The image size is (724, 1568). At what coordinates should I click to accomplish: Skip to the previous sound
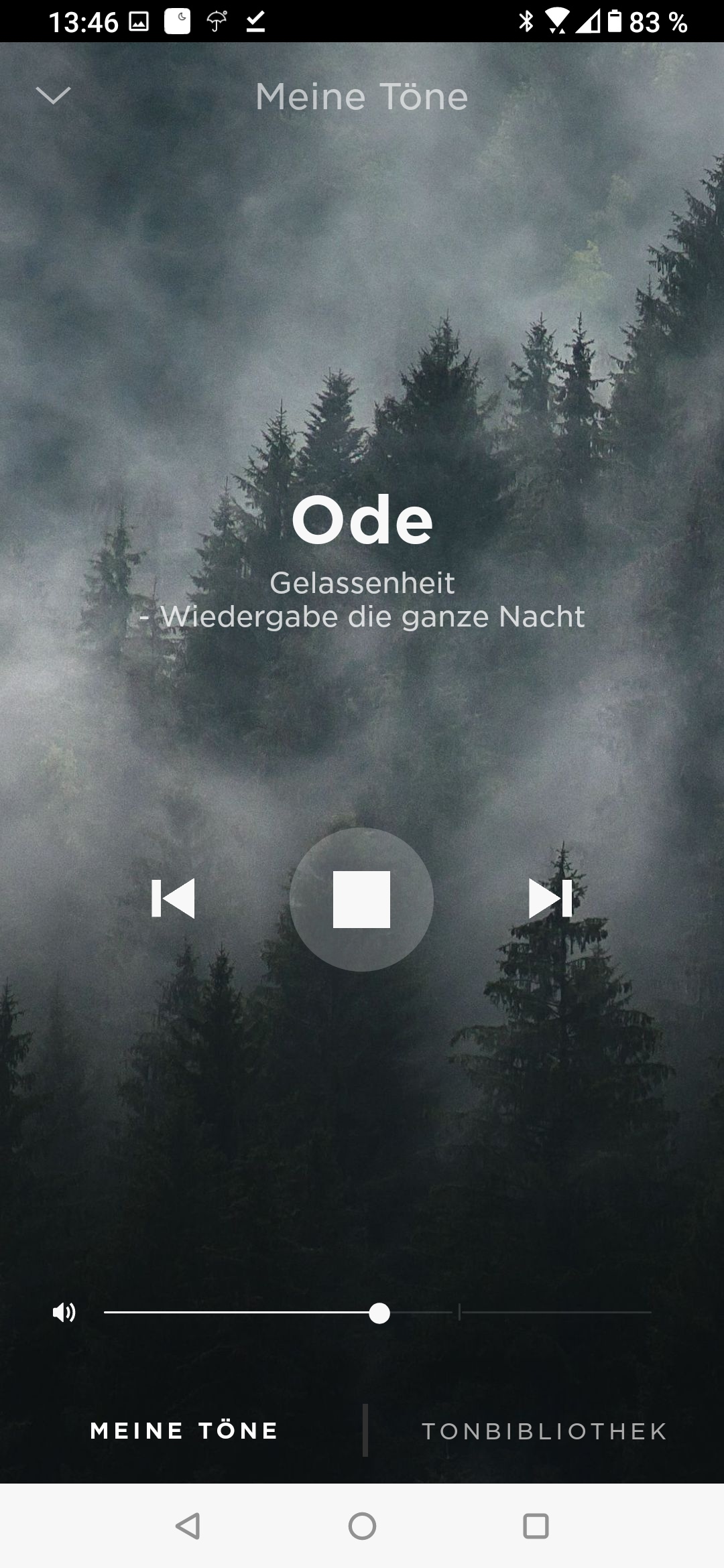tap(173, 899)
